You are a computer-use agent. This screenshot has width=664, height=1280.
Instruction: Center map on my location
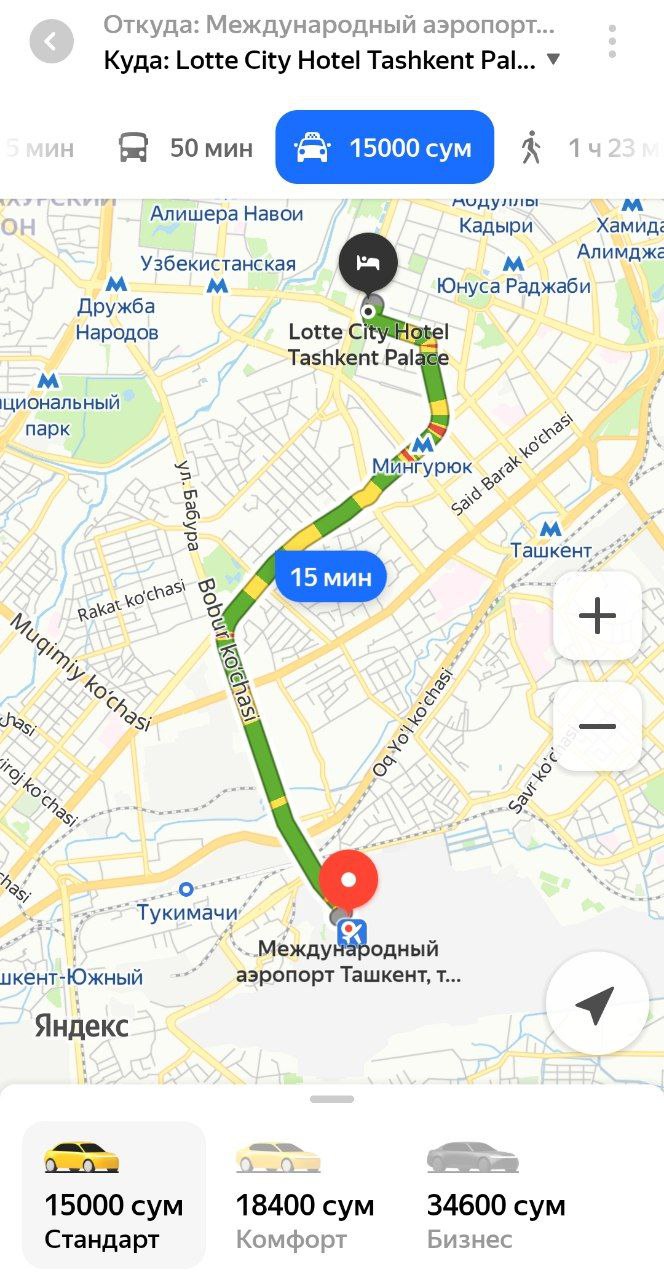pyautogui.click(x=596, y=1005)
